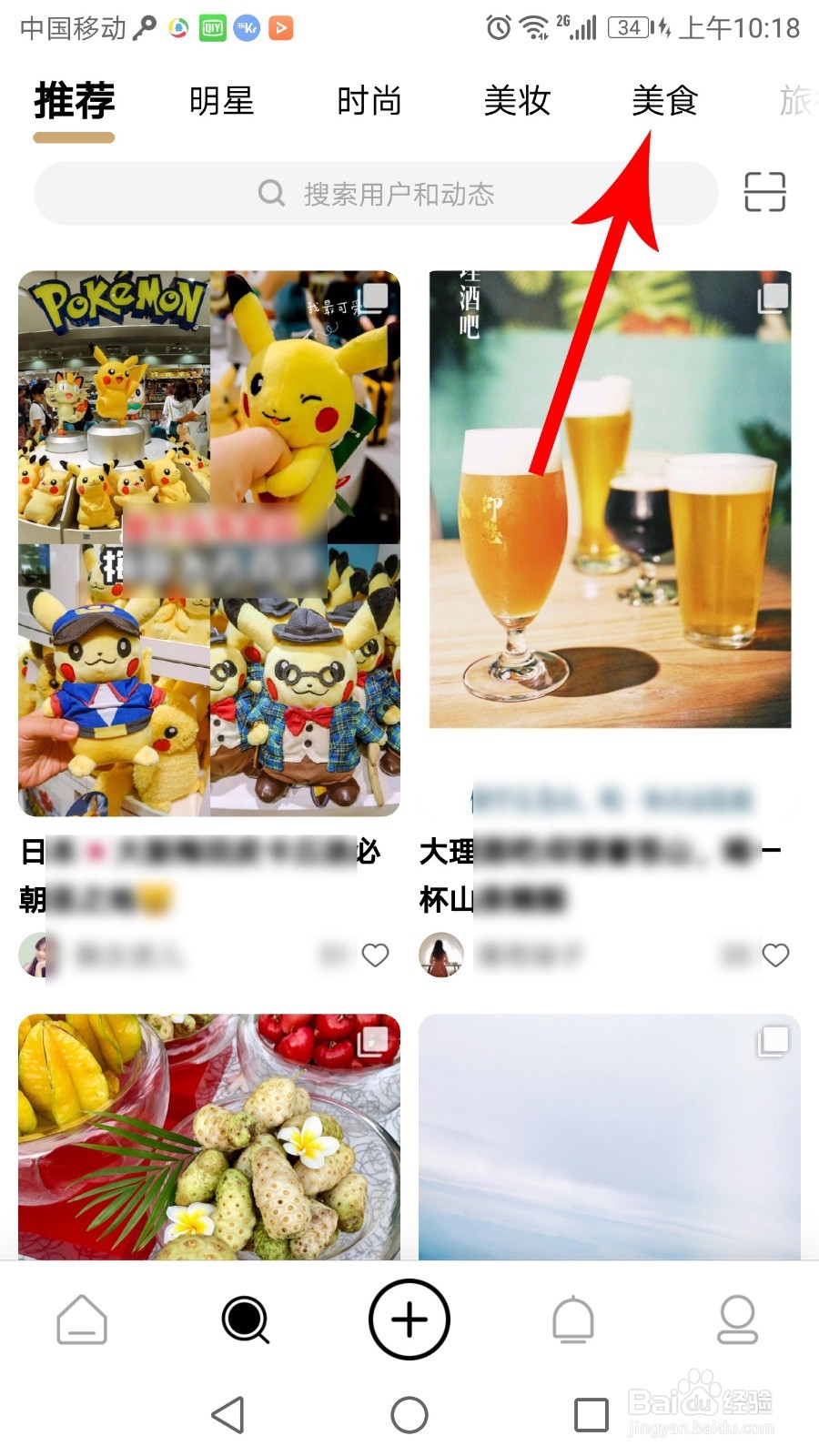
Task: Open the 时尚 tab from the top bar
Action: [x=369, y=101]
